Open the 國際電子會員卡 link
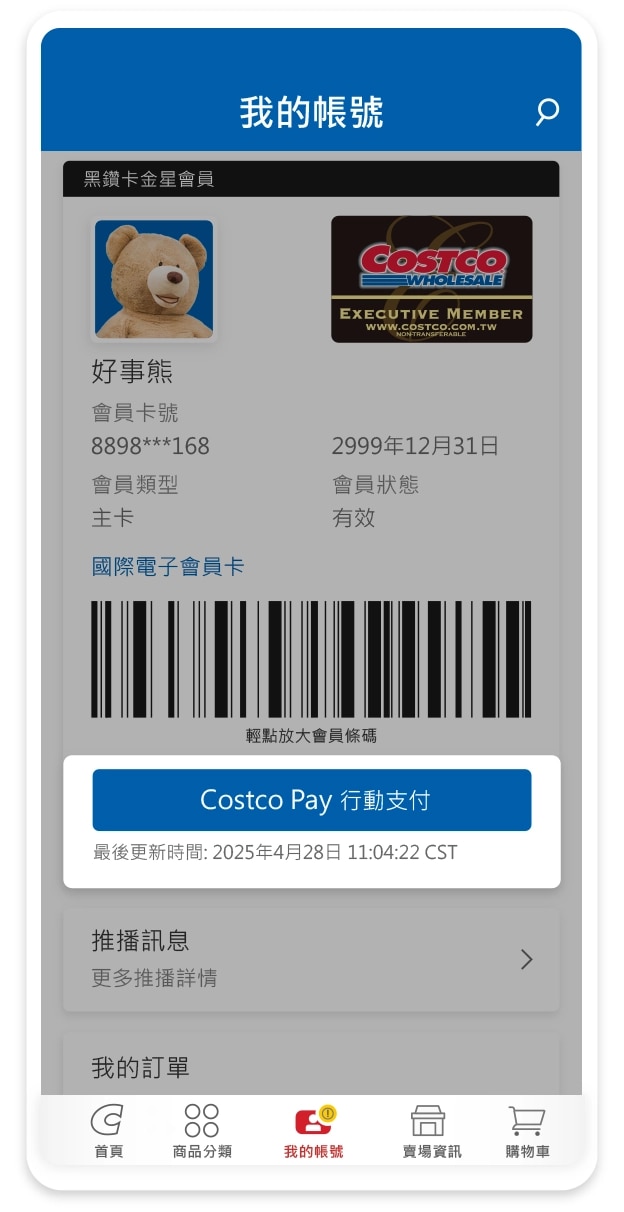Screen dimensions: 624x1212 pyautogui.click(x=168, y=567)
